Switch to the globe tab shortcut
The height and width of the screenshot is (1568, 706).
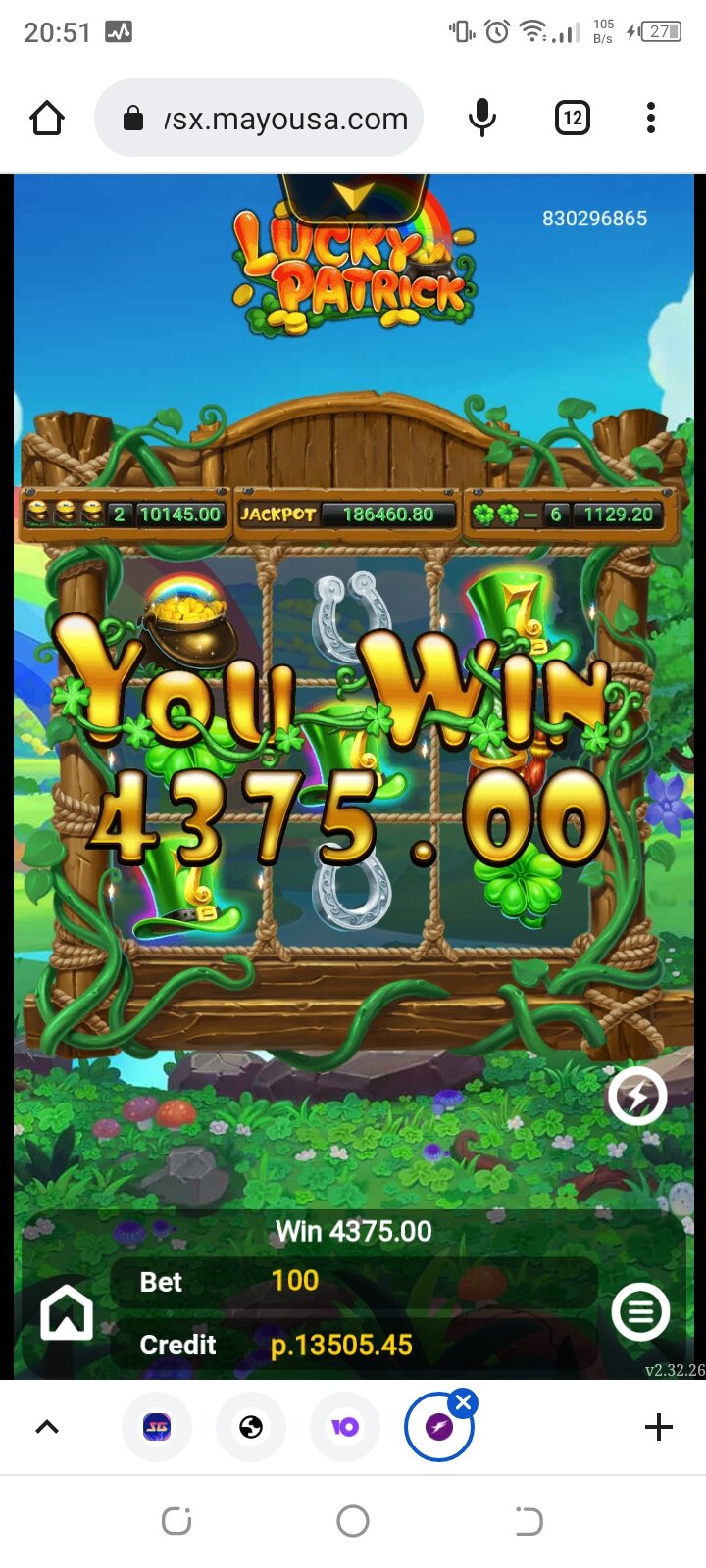pyautogui.click(x=251, y=1427)
